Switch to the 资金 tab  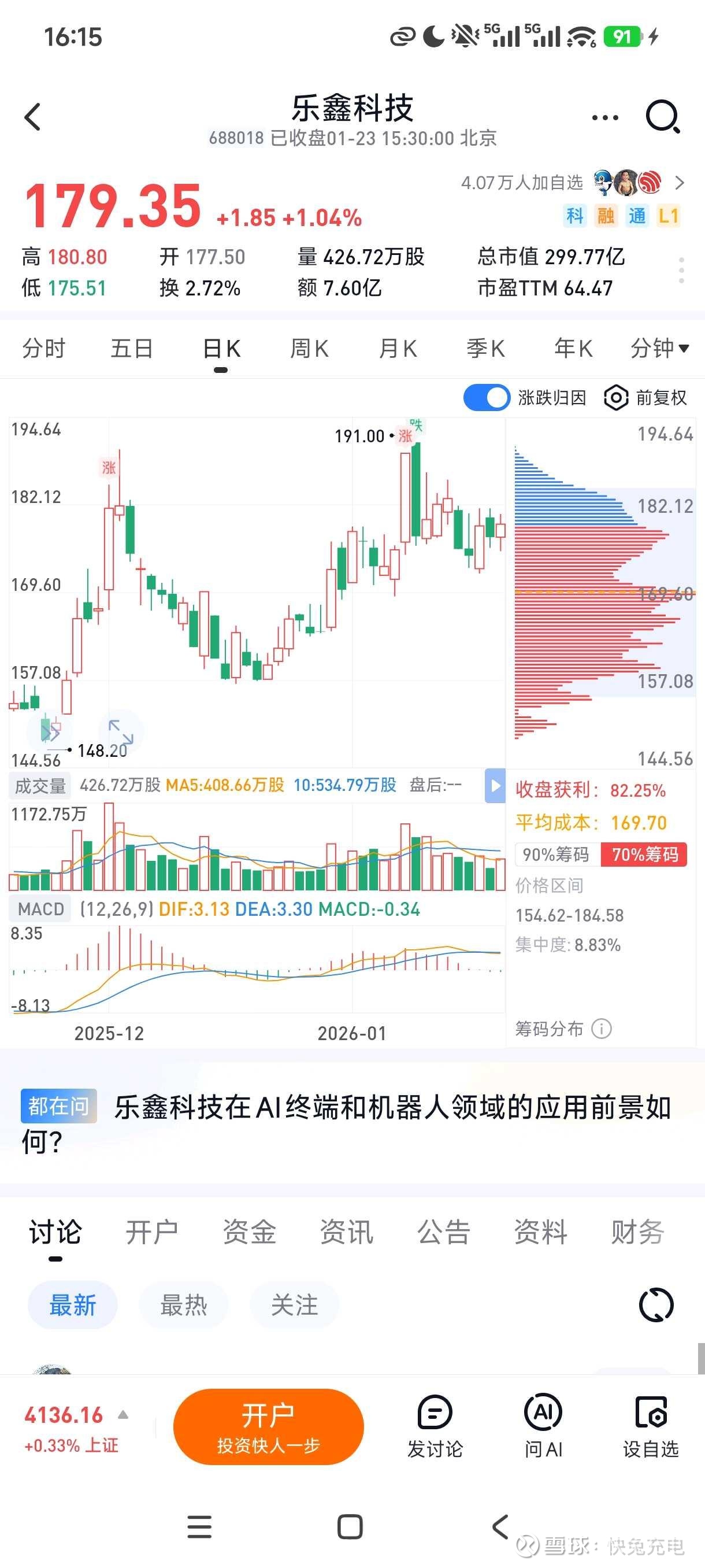[250, 1232]
